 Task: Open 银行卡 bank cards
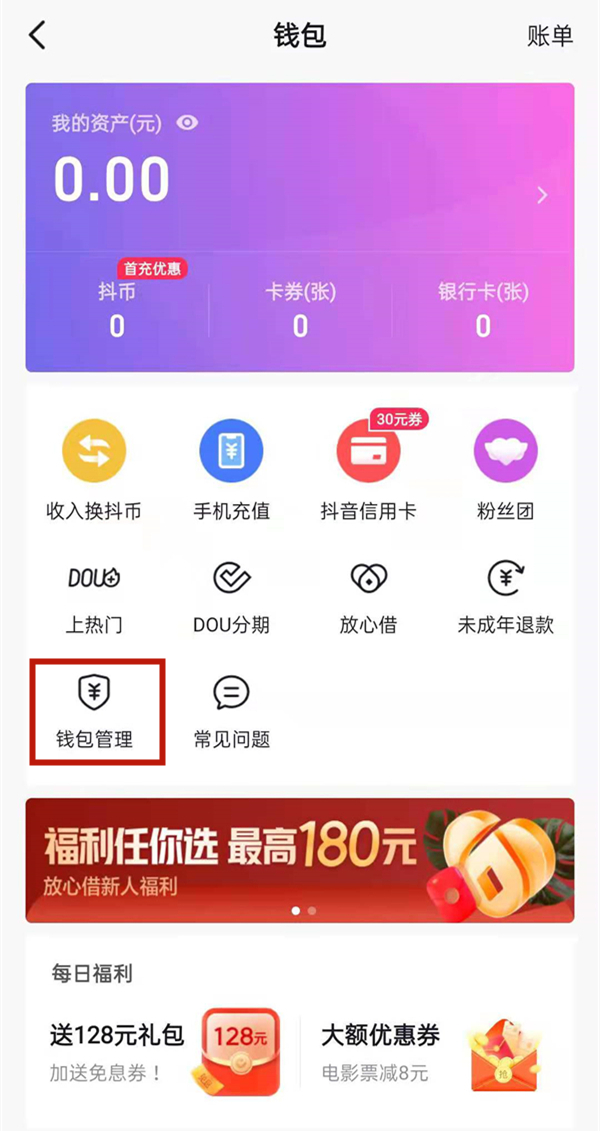[483, 311]
